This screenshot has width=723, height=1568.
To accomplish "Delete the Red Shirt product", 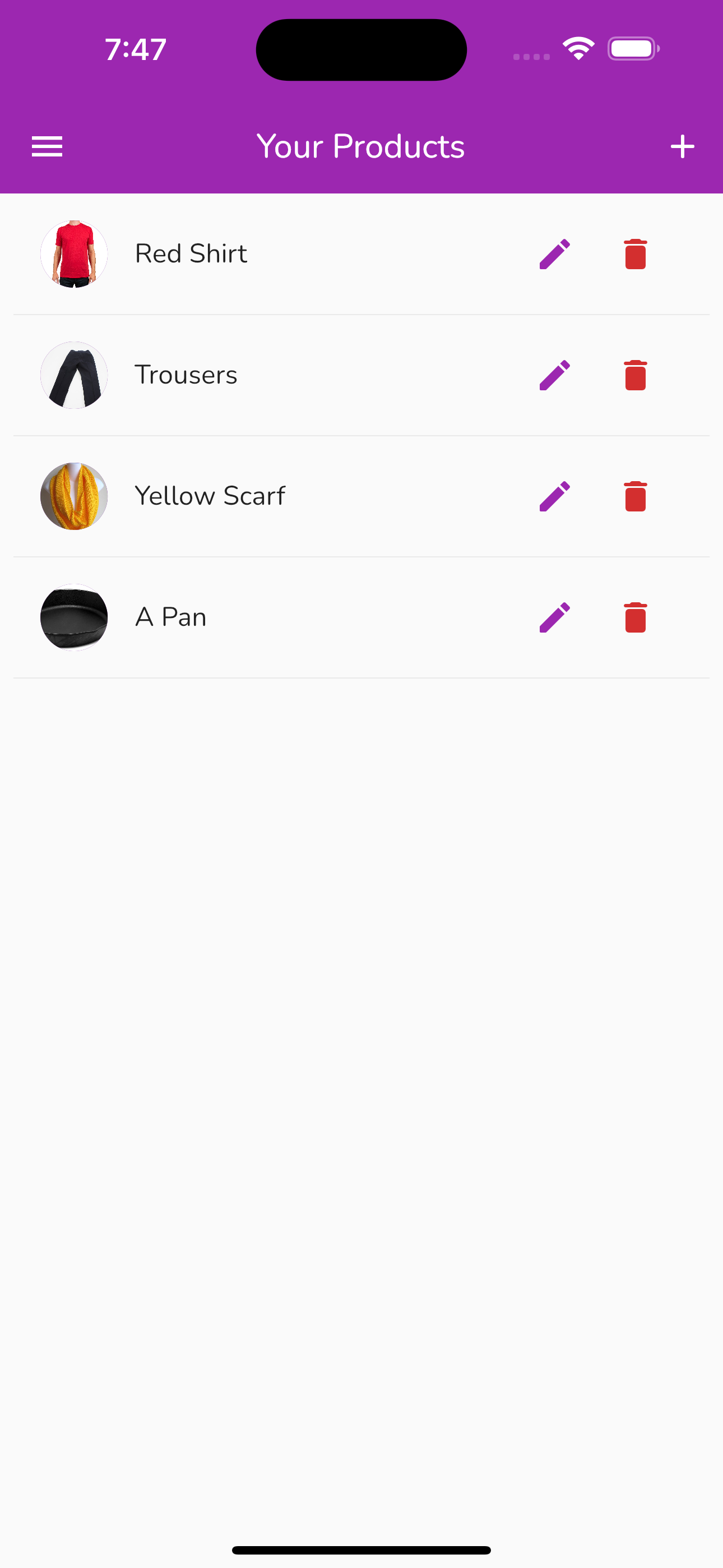I will point(636,254).
